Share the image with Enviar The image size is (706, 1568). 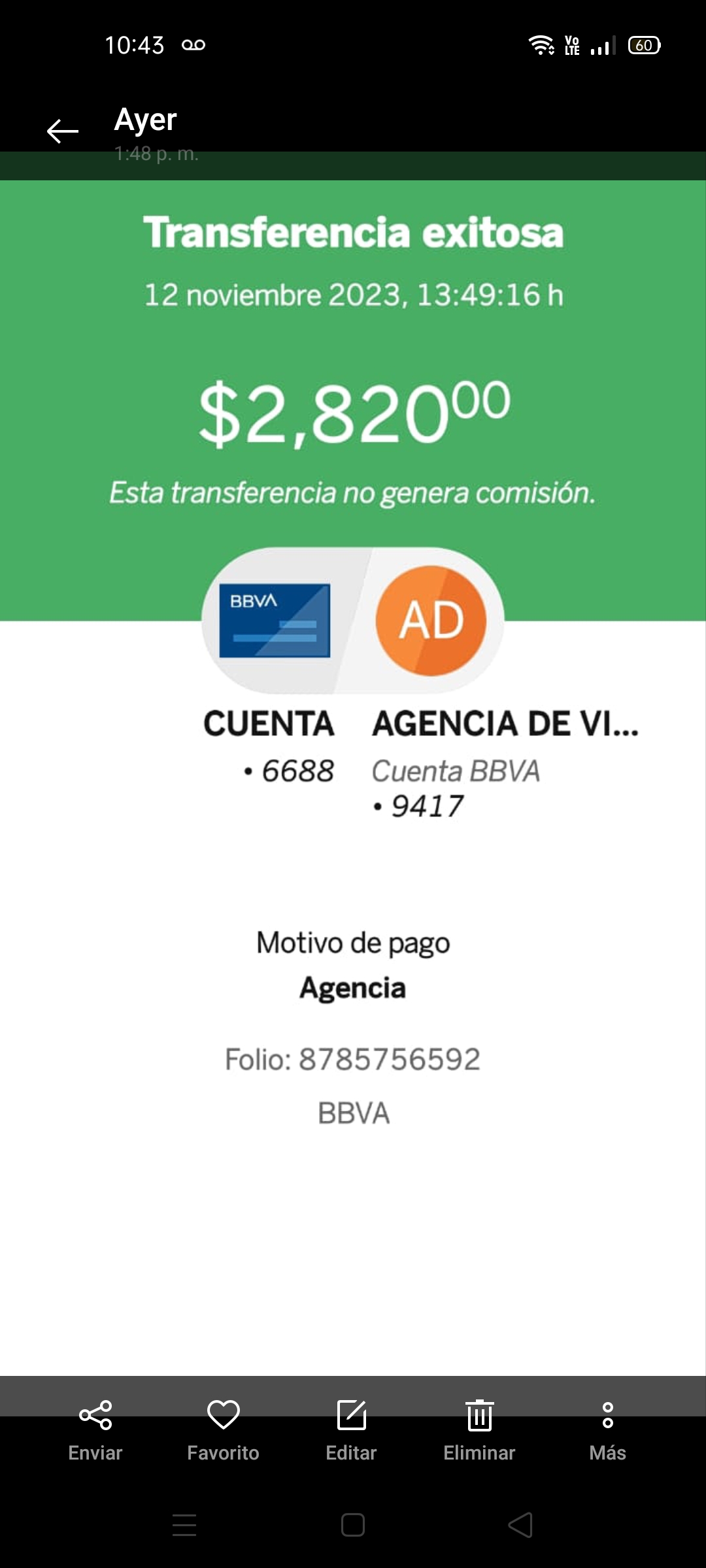pyautogui.click(x=95, y=1431)
